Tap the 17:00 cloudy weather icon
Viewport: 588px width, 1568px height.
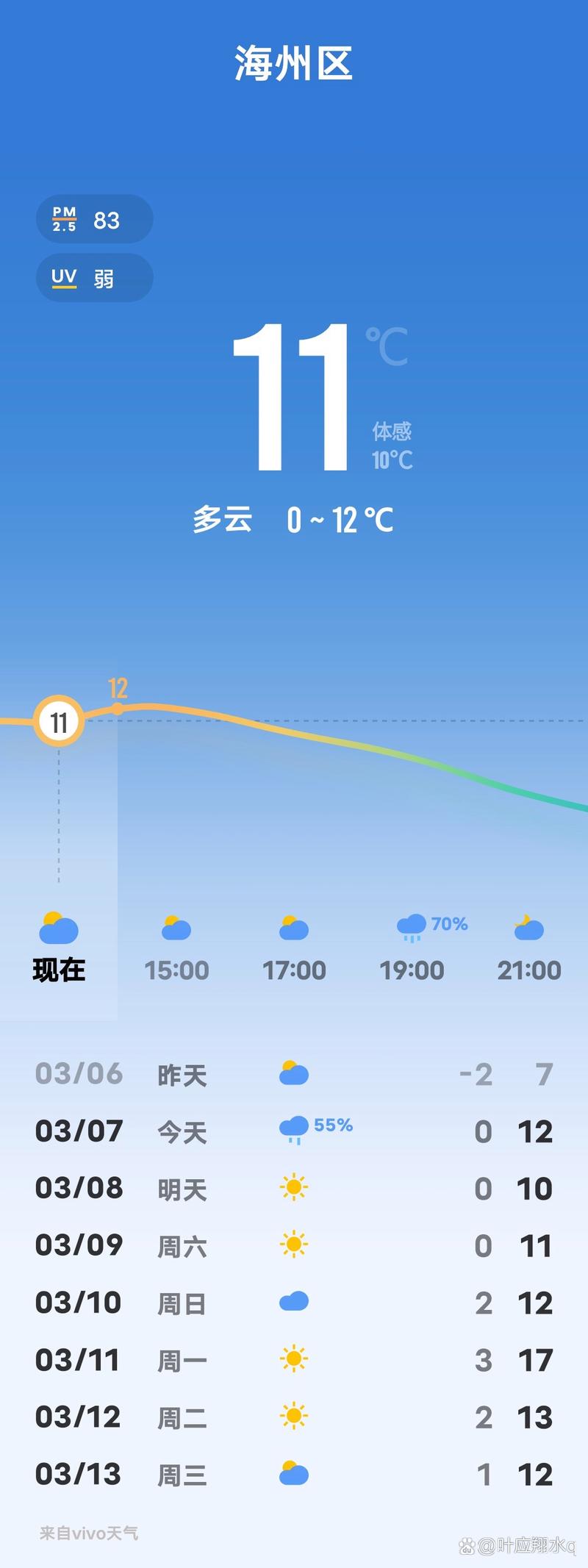[294, 928]
